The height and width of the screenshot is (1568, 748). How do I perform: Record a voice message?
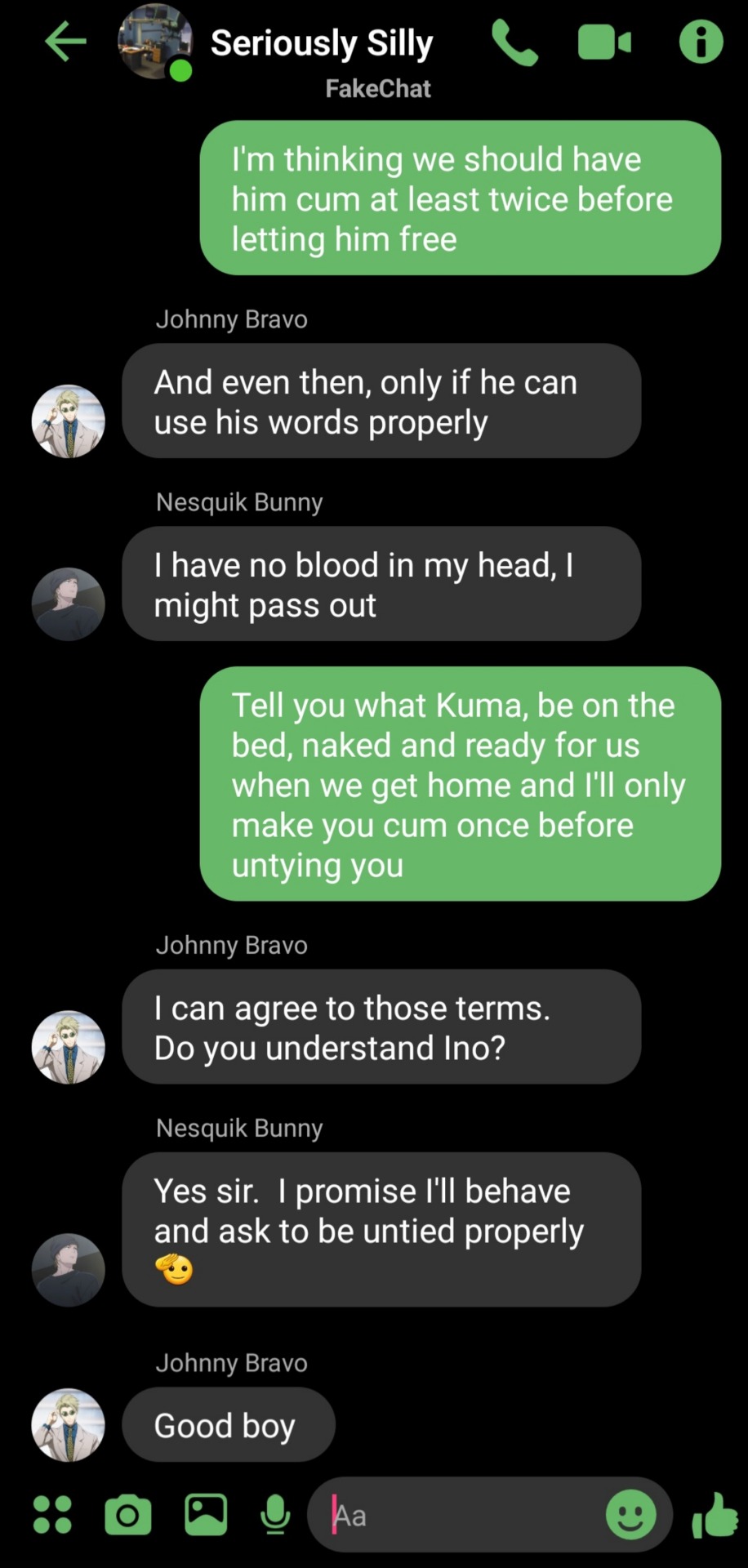click(275, 1515)
